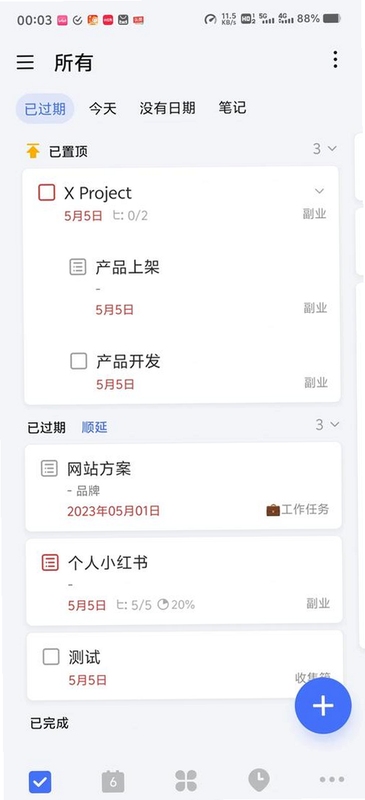
Task: Switch to the 今天 tab
Action: coord(103,108)
